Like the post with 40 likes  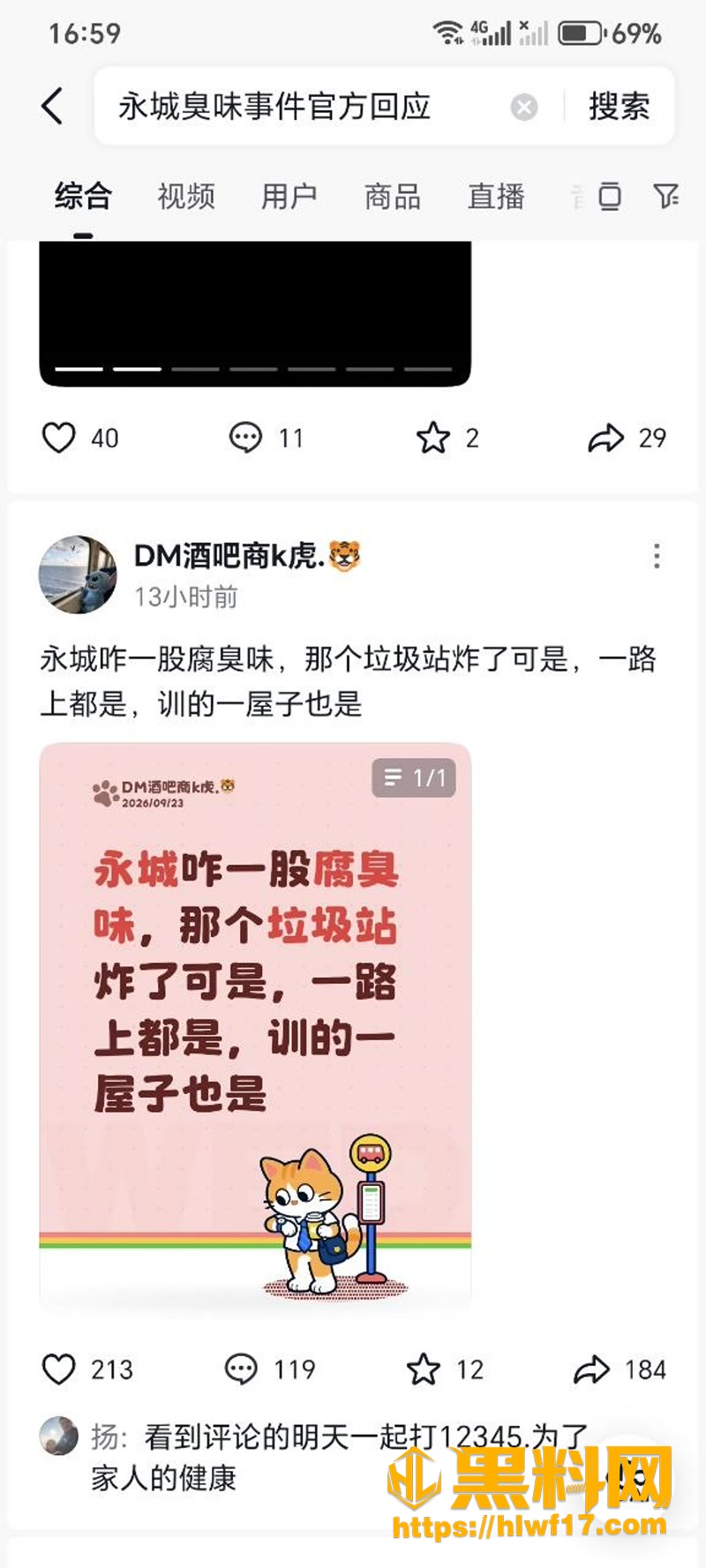[x=59, y=438]
